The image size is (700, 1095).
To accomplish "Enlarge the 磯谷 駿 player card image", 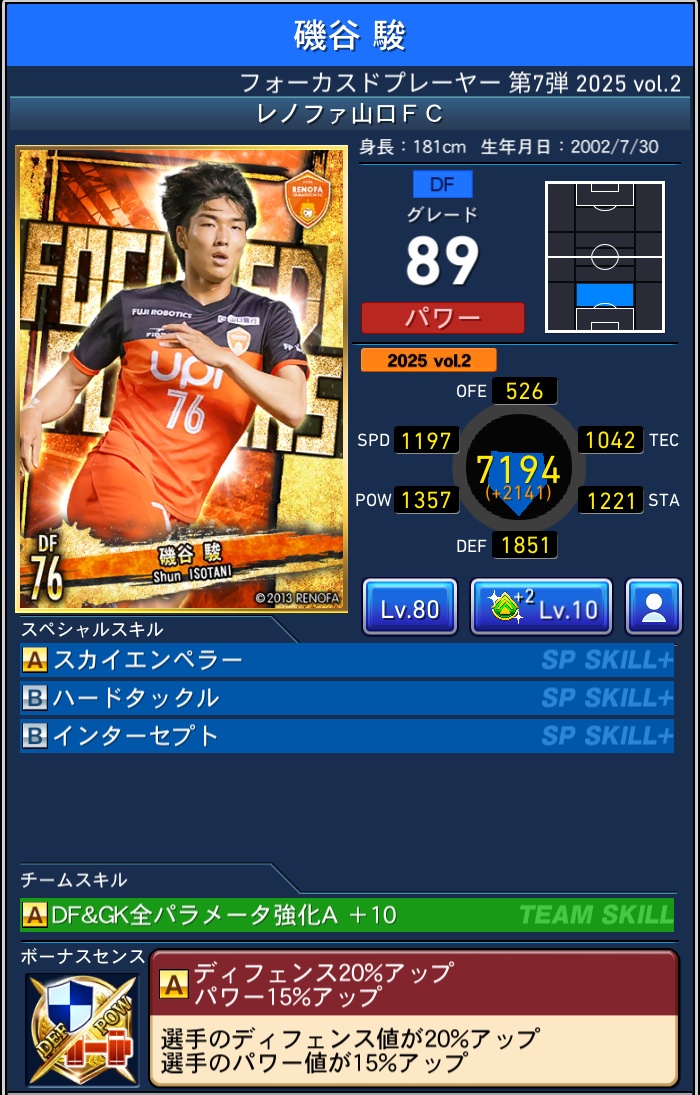I will (x=182, y=380).
